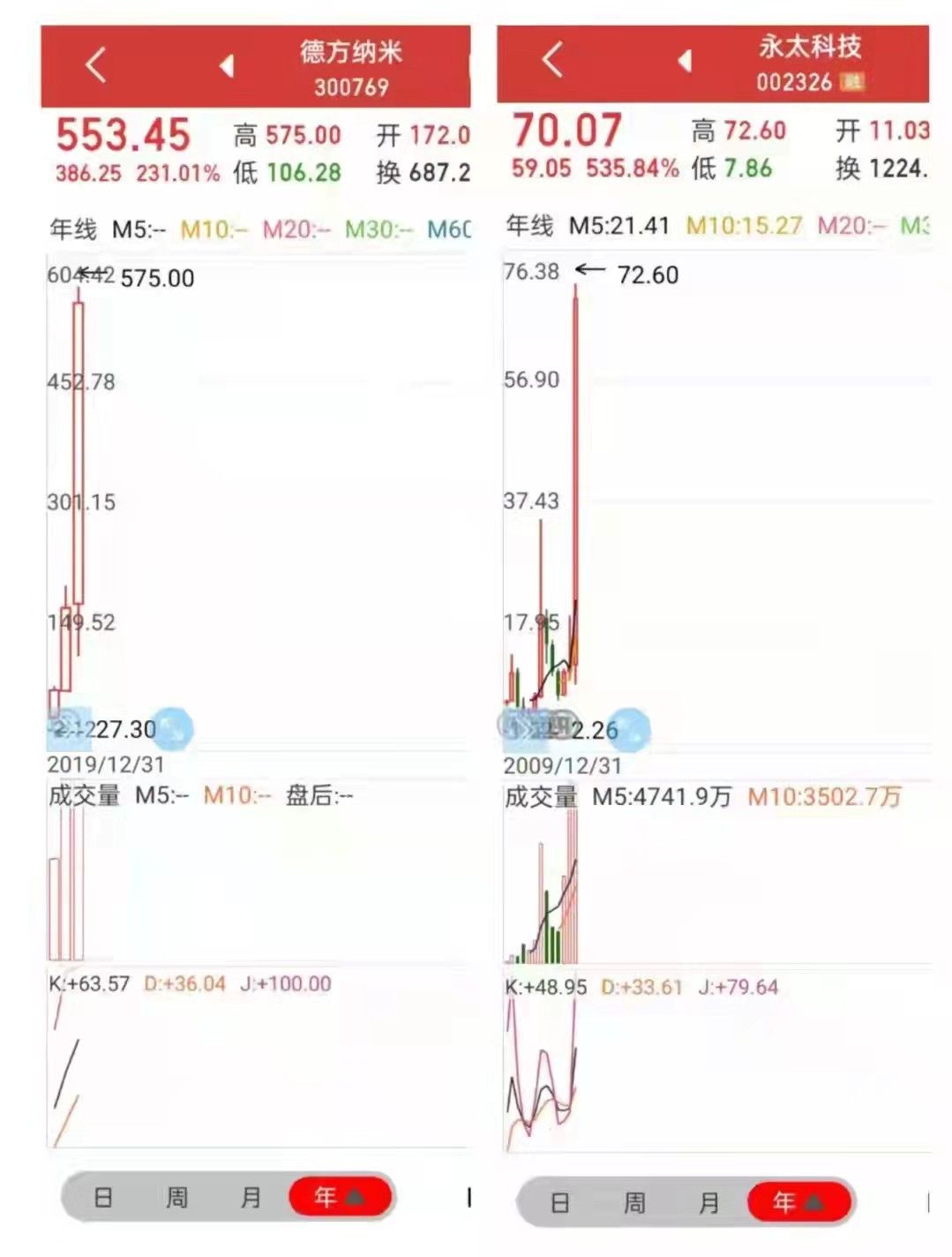Open the 年线 indicator selector on 德方纳米

pyautogui.click(x=72, y=227)
